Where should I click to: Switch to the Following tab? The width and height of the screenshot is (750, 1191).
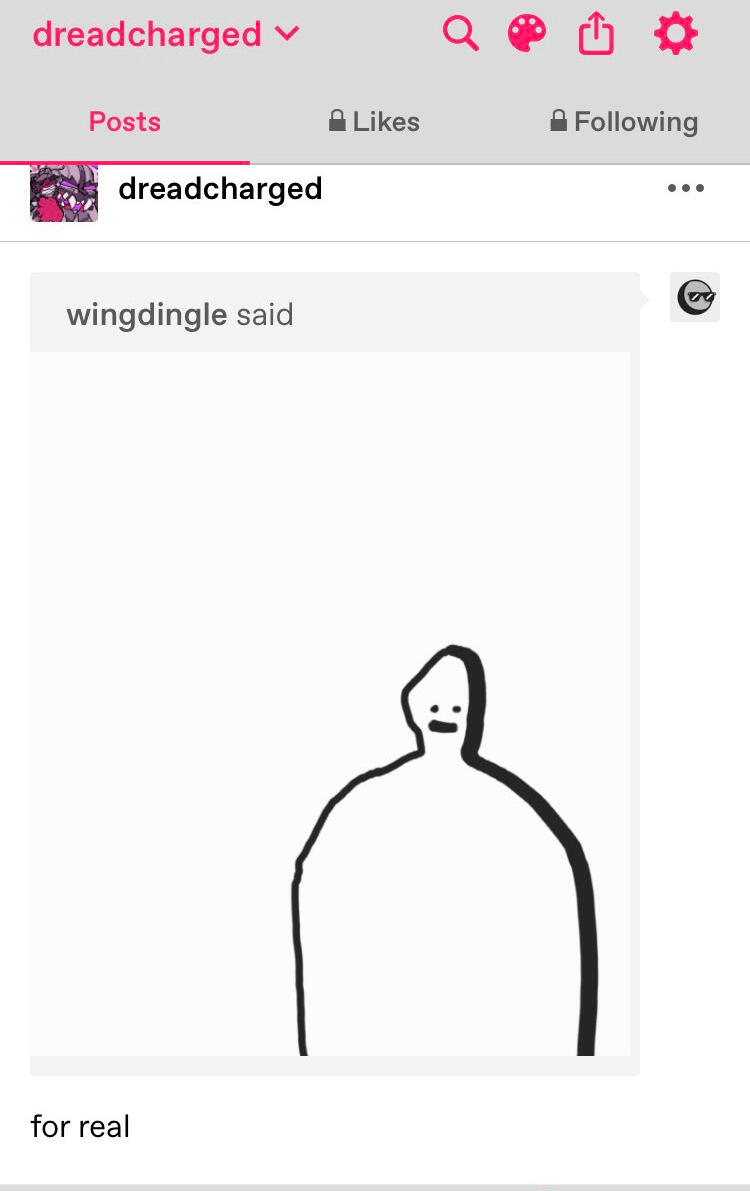coord(624,122)
